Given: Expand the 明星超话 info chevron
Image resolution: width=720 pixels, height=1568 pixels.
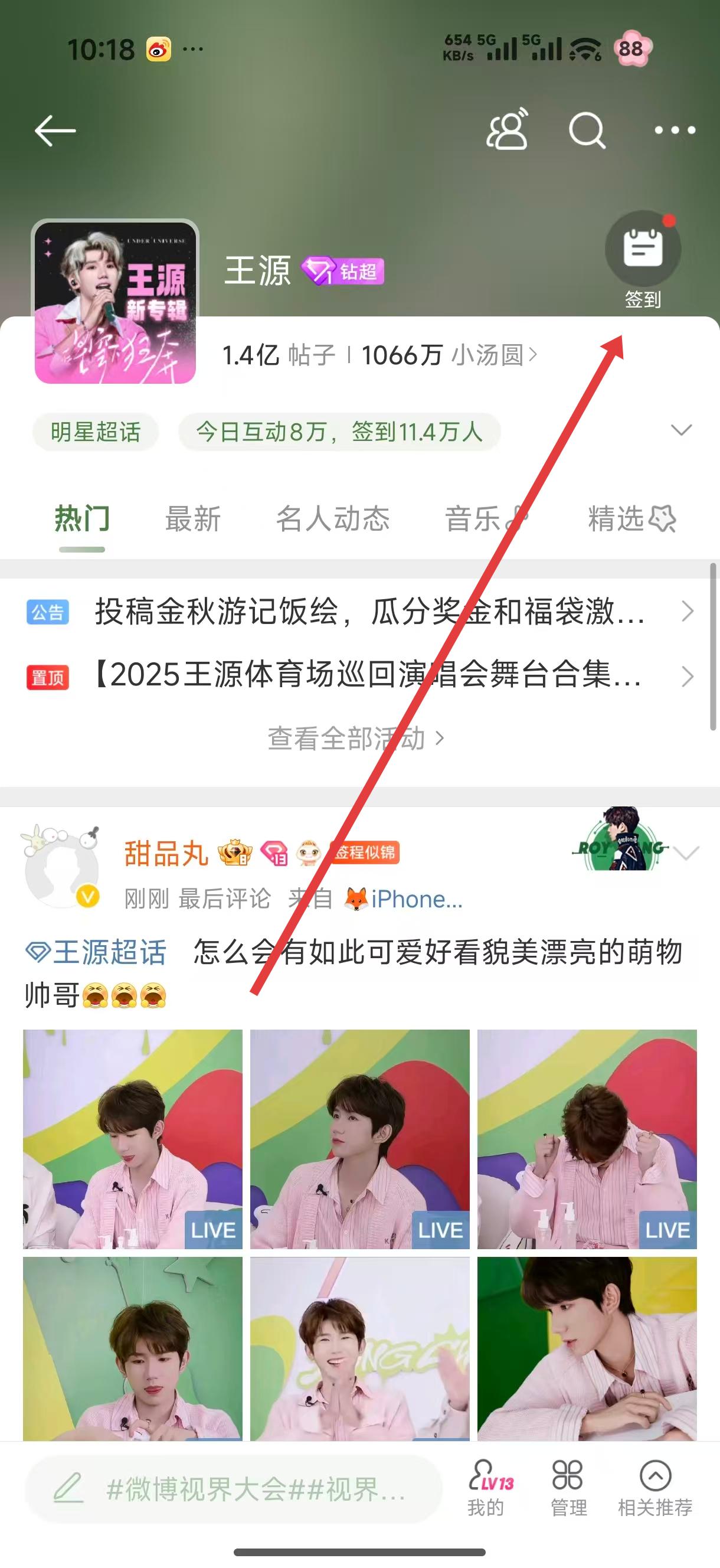Looking at the screenshot, I should click(681, 430).
